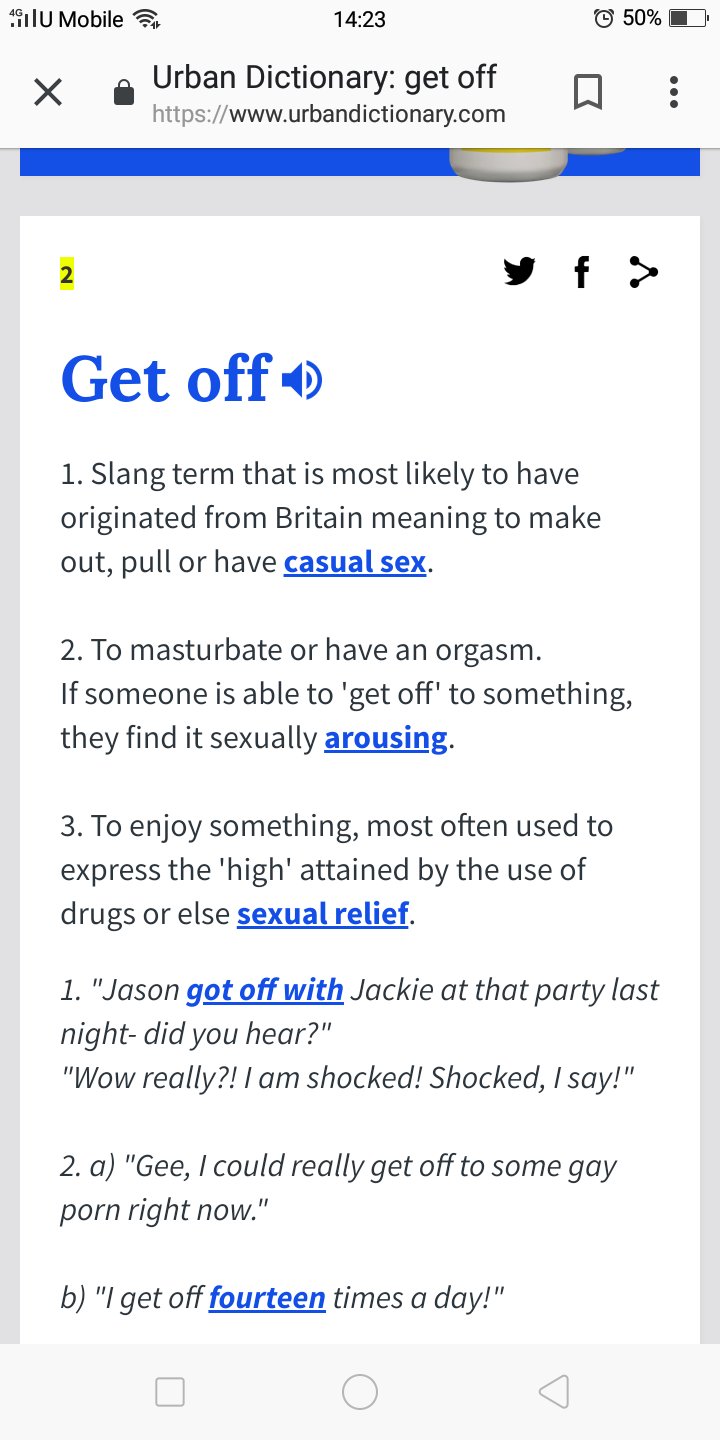Open the "arousing" definition link
The width and height of the screenshot is (720, 1440).
coord(385,738)
